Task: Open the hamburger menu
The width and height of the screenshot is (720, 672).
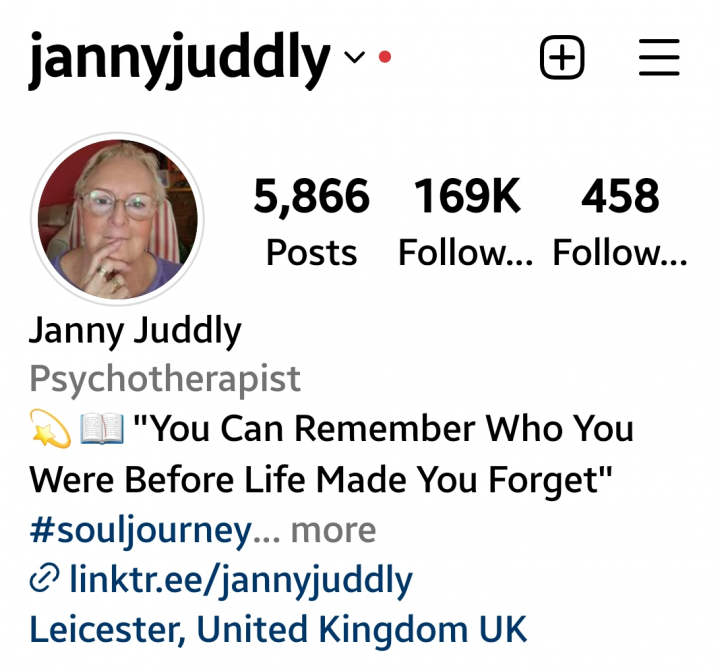Action: (659, 59)
